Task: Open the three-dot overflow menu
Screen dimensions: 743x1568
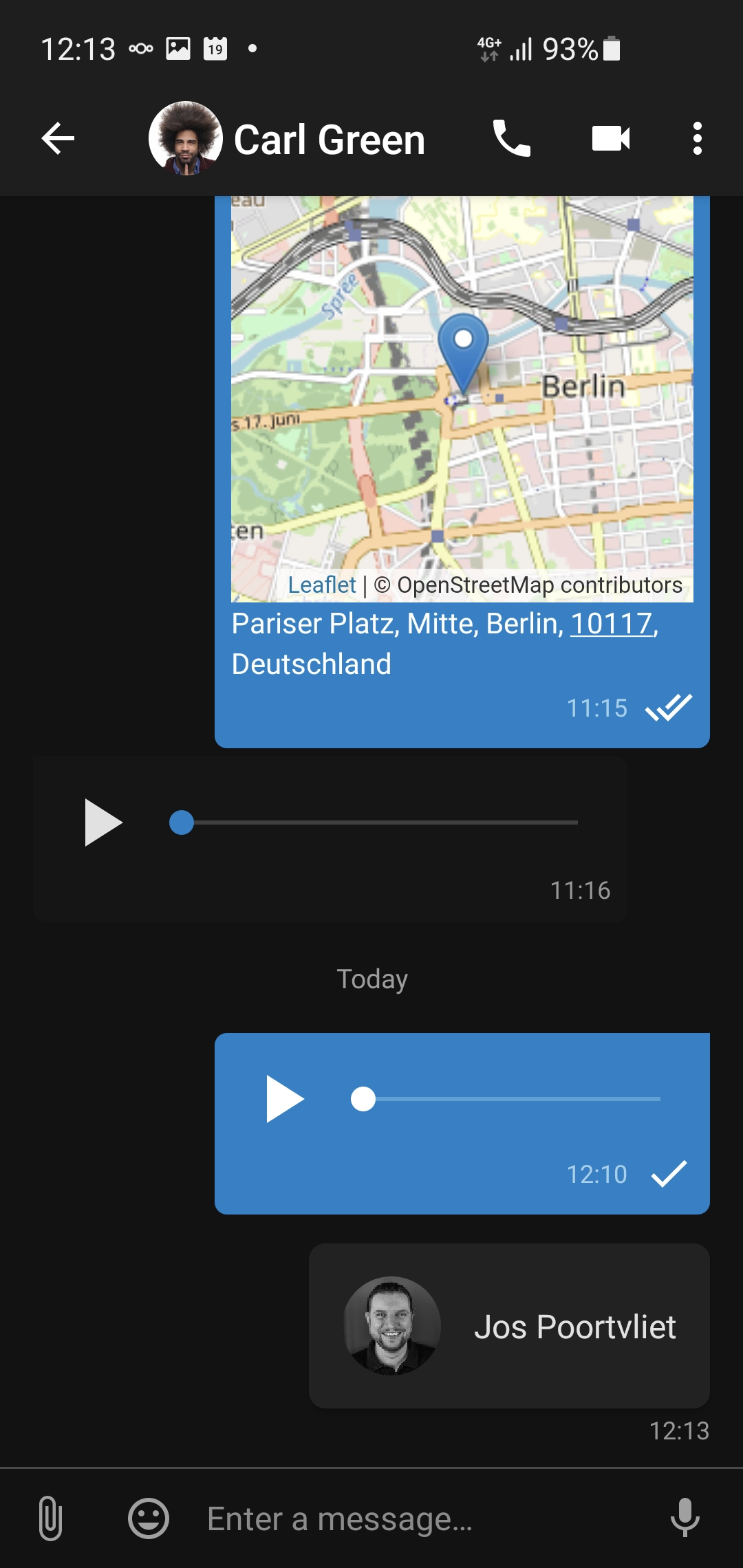Action: pyautogui.click(x=697, y=139)
